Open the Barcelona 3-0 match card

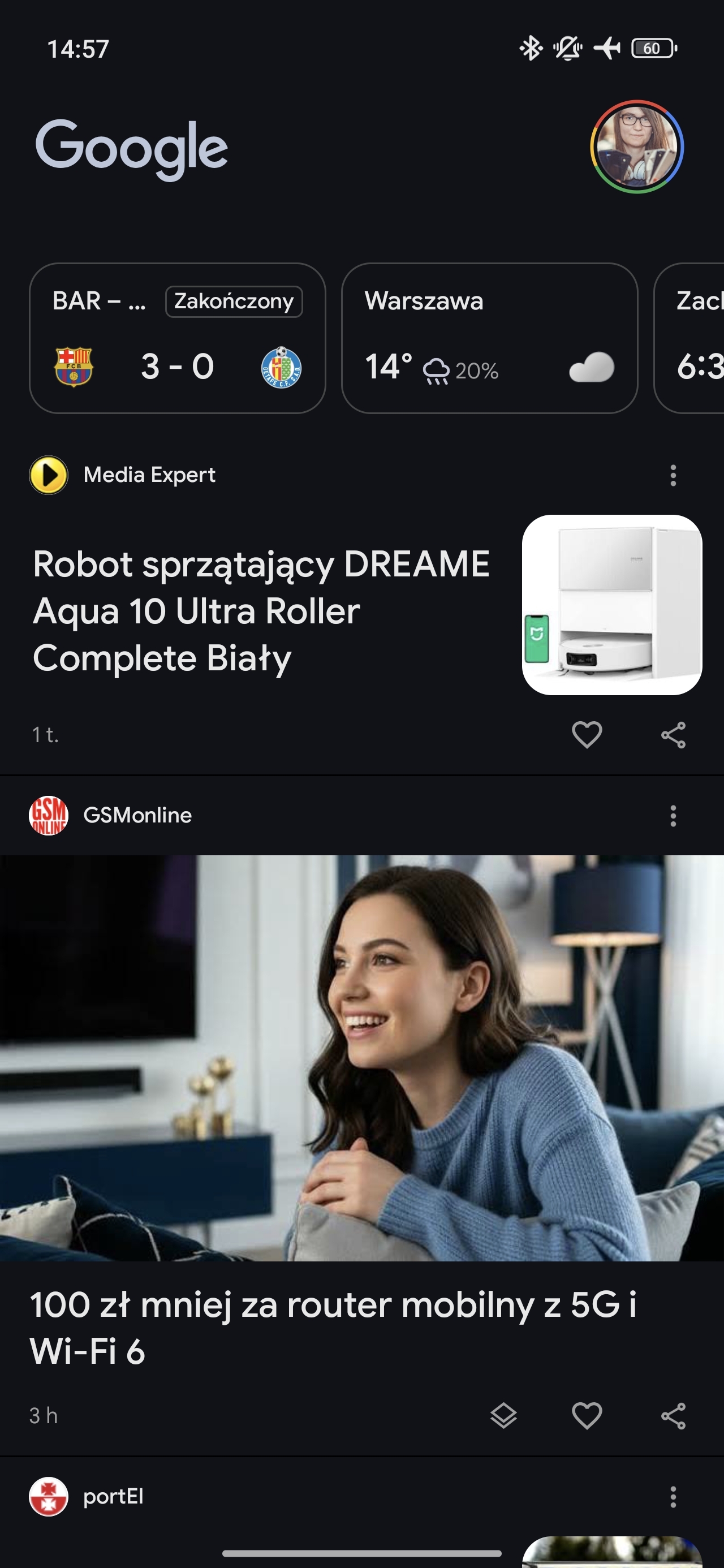pos(177,338)
